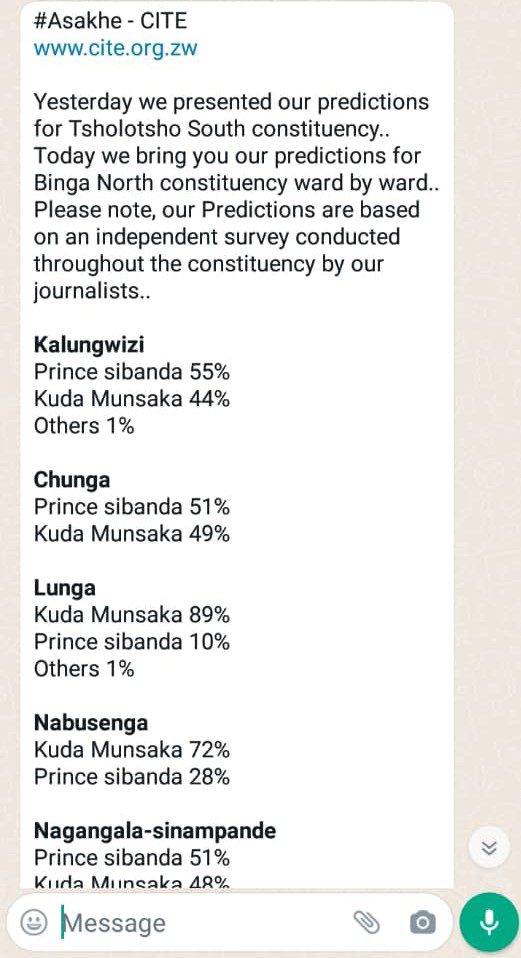Open the www.cite.org.zw link
Screen dimensions: 521x958
tap(115, 48)
